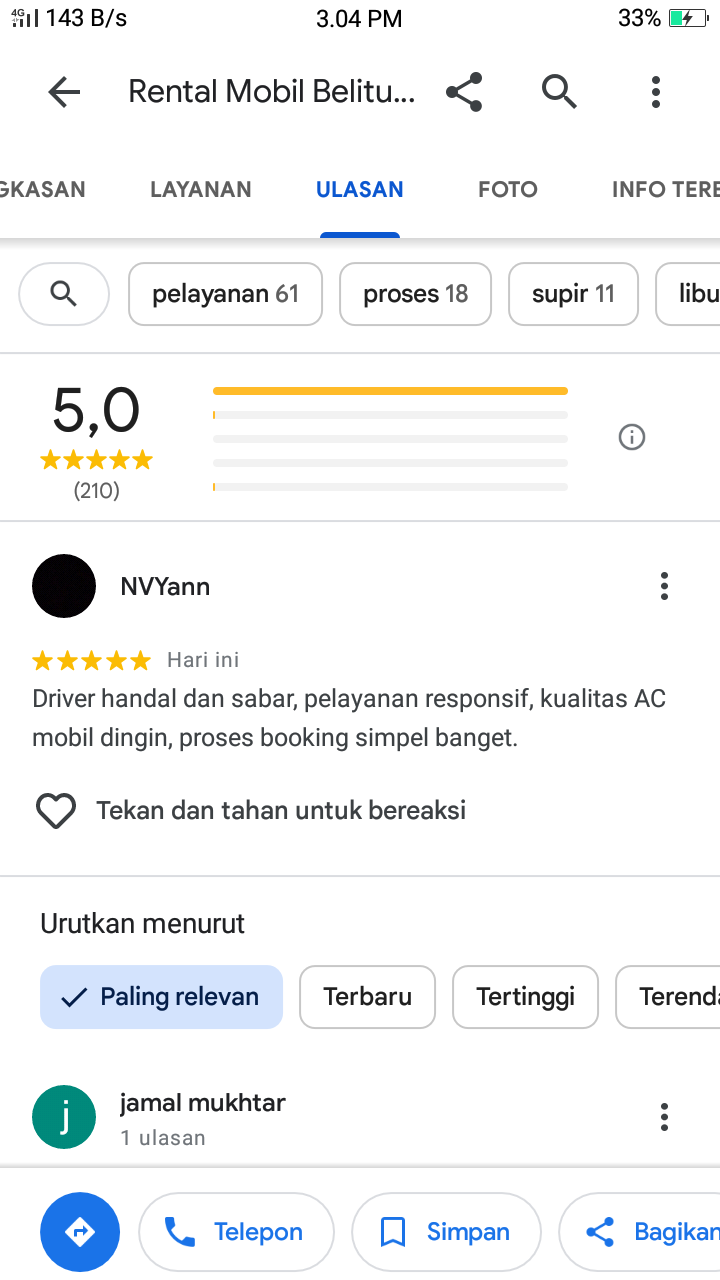Select the Ulasan tab
Image resolution: width=720 pixels, height=1280 pixels.
click(360, 189)
